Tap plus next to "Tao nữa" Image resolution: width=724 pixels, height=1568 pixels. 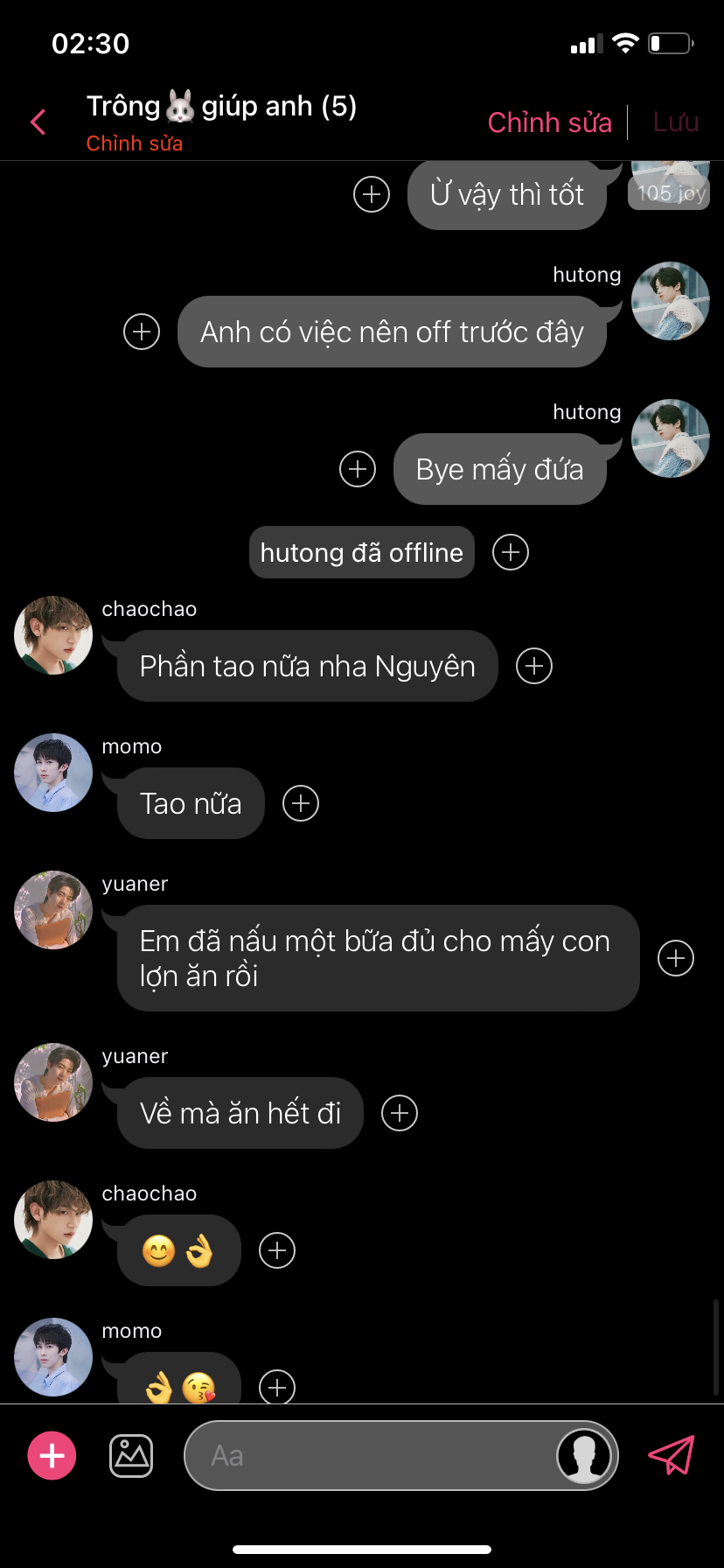(301, 803)
